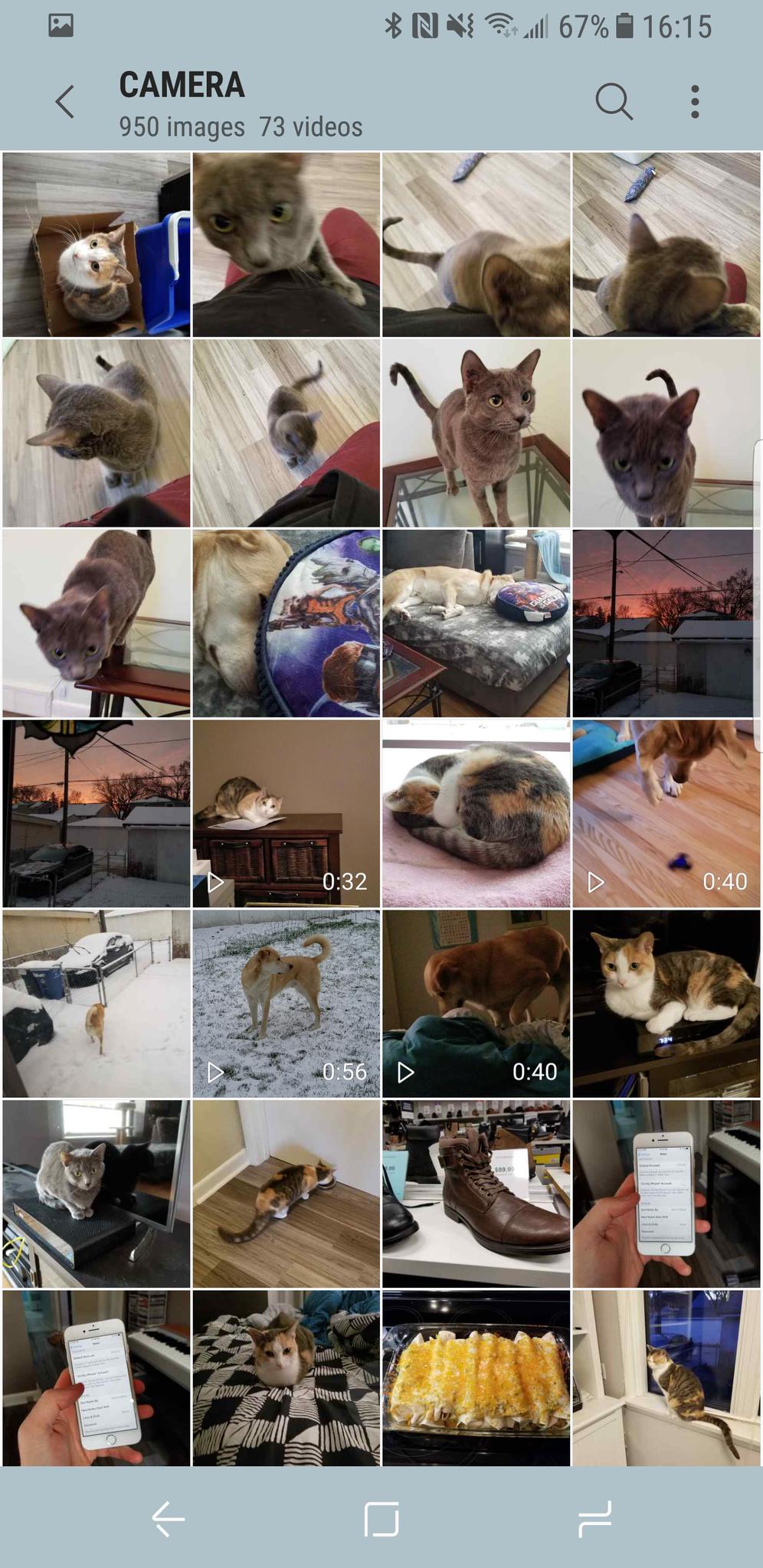Viewport: 763px width, 1568px height.
Task: Tap the system home button
Action: click(381, 1519)
